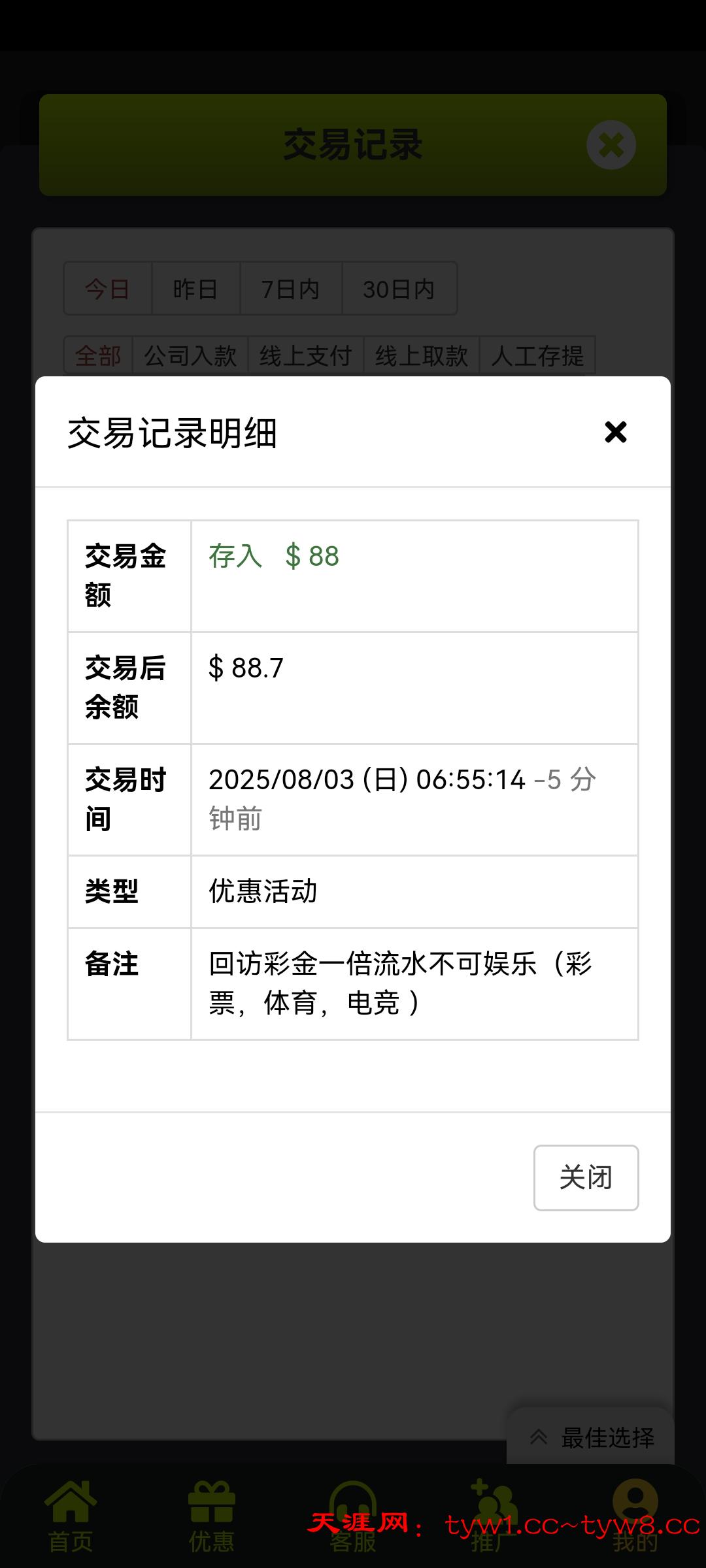Click the circular X on 交易记录 header
Image resolution: width=706 pixels, height=1568 pixels.
[x=611, y=144]
